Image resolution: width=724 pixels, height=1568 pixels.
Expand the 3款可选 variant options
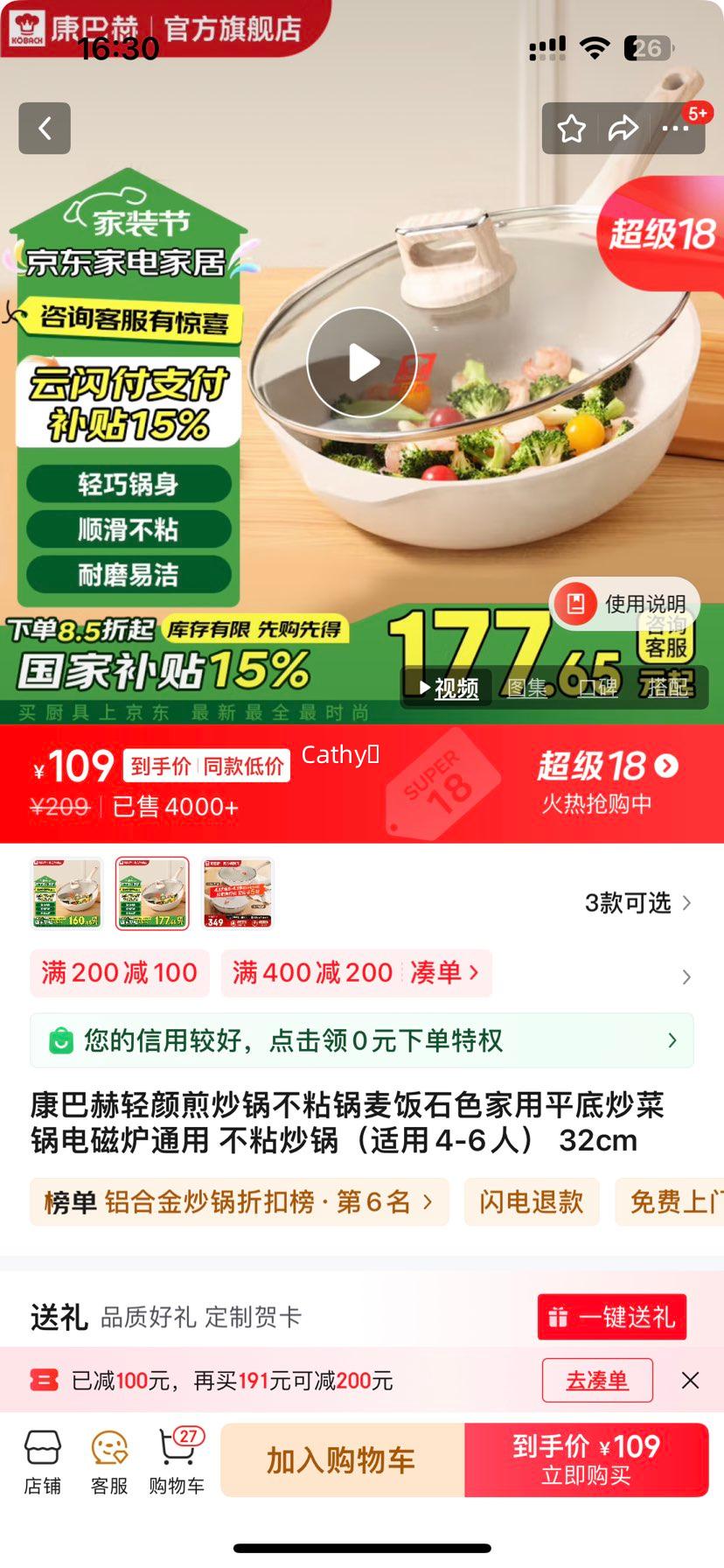(x=637, y=905)
